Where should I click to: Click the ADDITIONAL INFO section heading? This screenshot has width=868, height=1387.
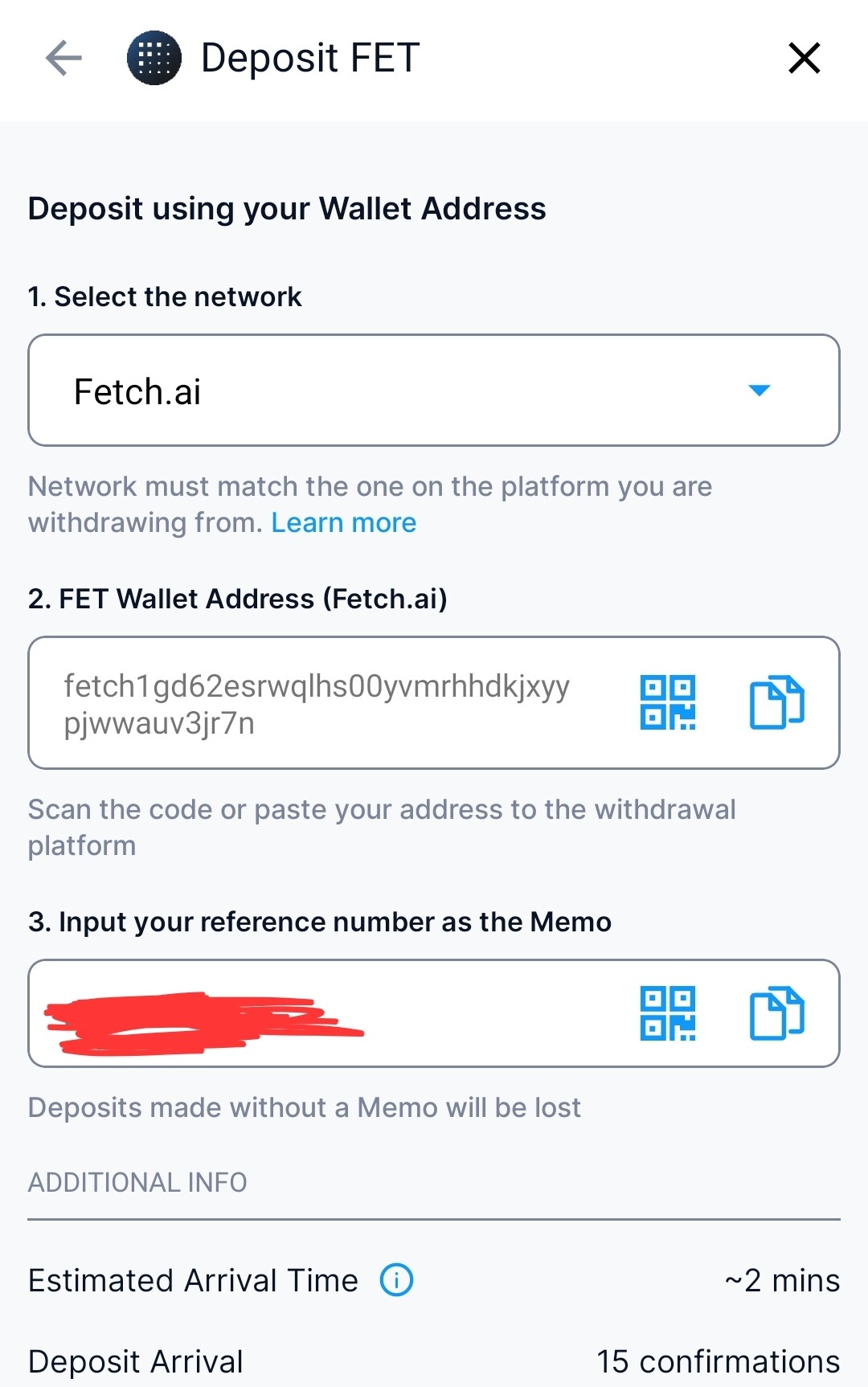click(137, 1182)
